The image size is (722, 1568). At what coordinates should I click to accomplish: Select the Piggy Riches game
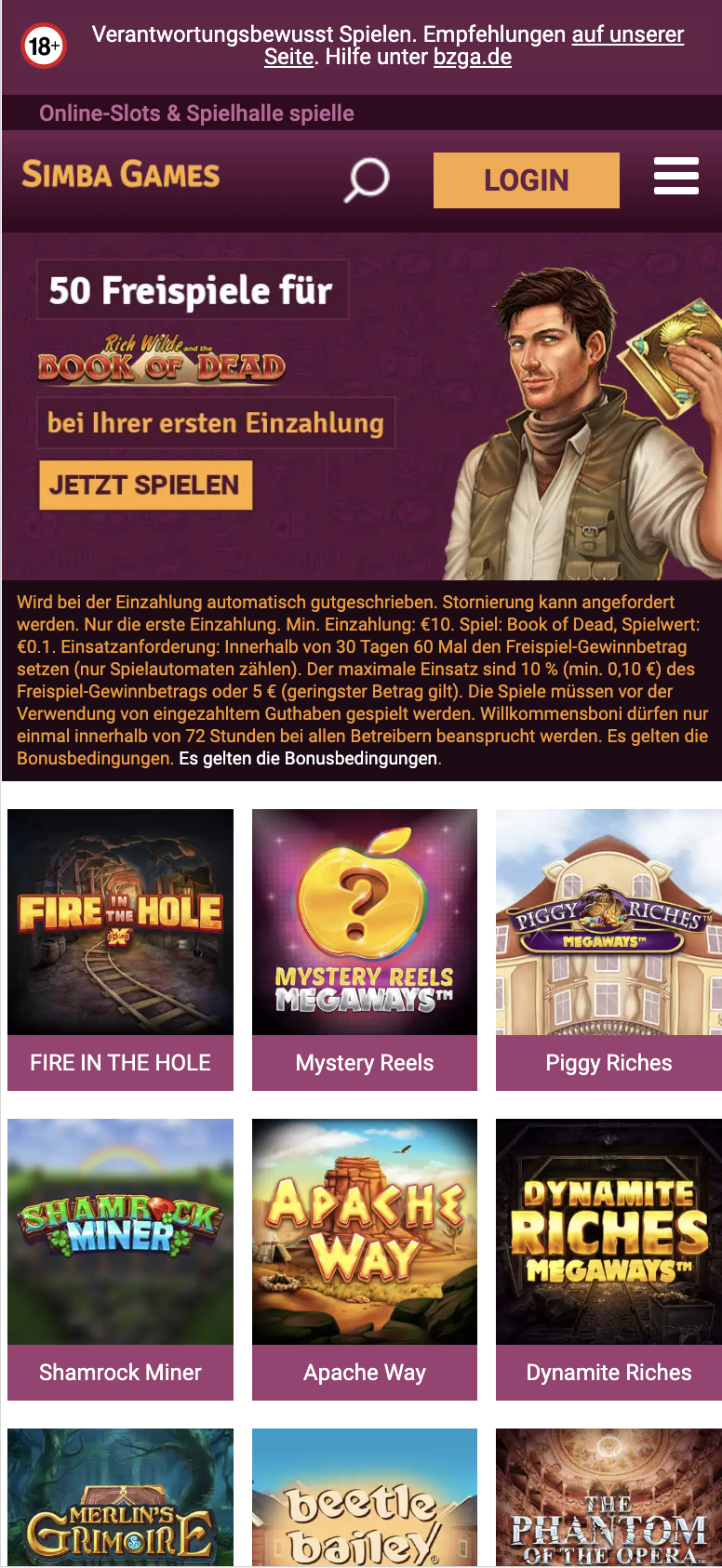click(608, 949)
